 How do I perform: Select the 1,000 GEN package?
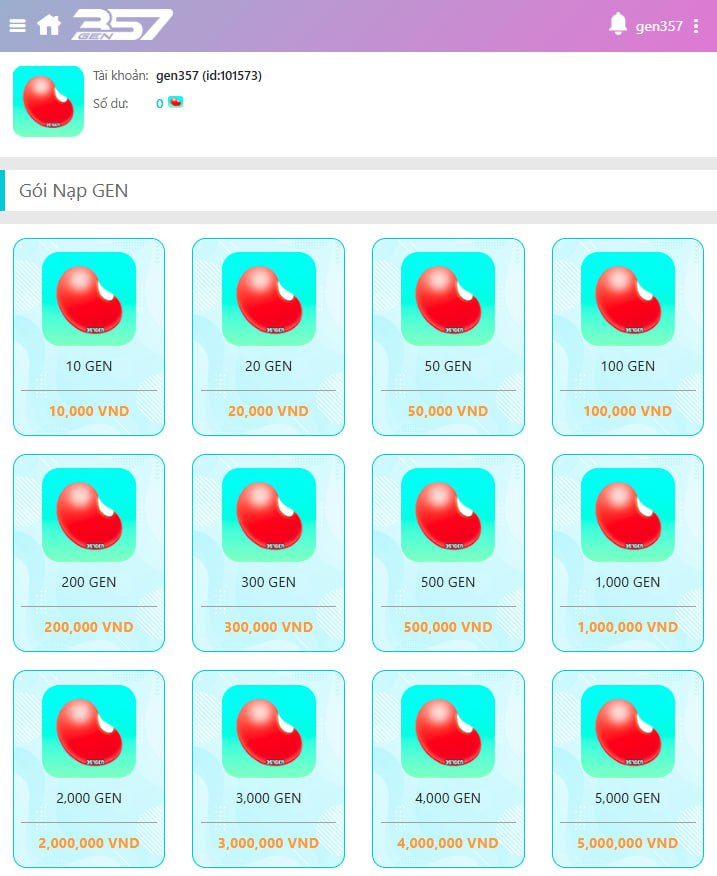[x=628, y=552]
